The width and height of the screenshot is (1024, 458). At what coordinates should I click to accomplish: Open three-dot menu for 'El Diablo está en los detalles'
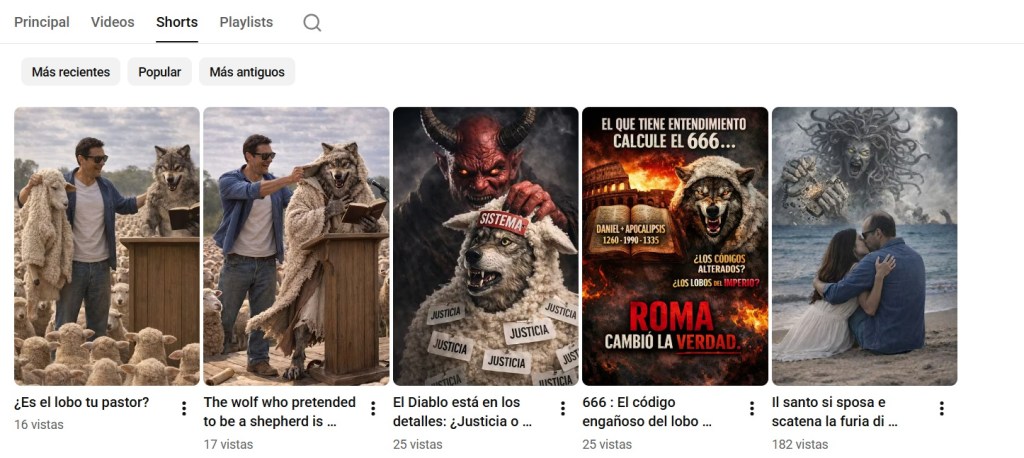[562, 408]
